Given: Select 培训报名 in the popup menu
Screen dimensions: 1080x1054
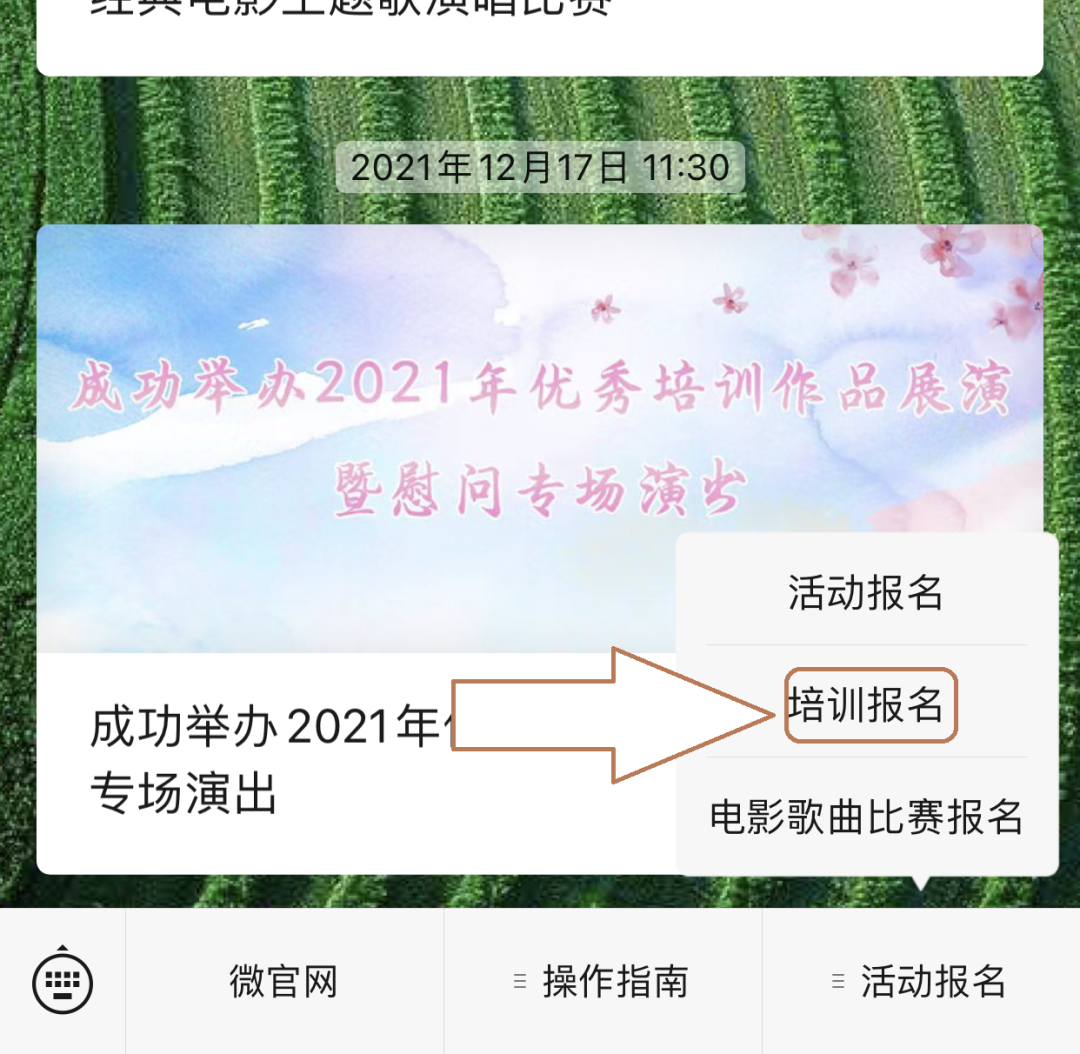Looking at the screenshot, I should 866,706.
